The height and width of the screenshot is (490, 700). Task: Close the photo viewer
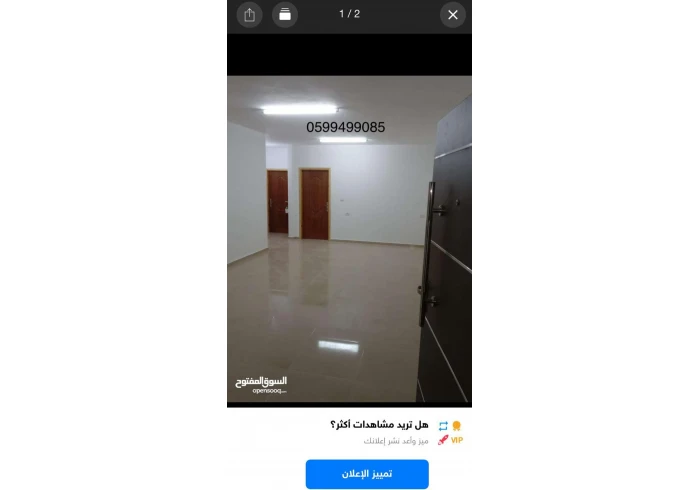[452, 15]
